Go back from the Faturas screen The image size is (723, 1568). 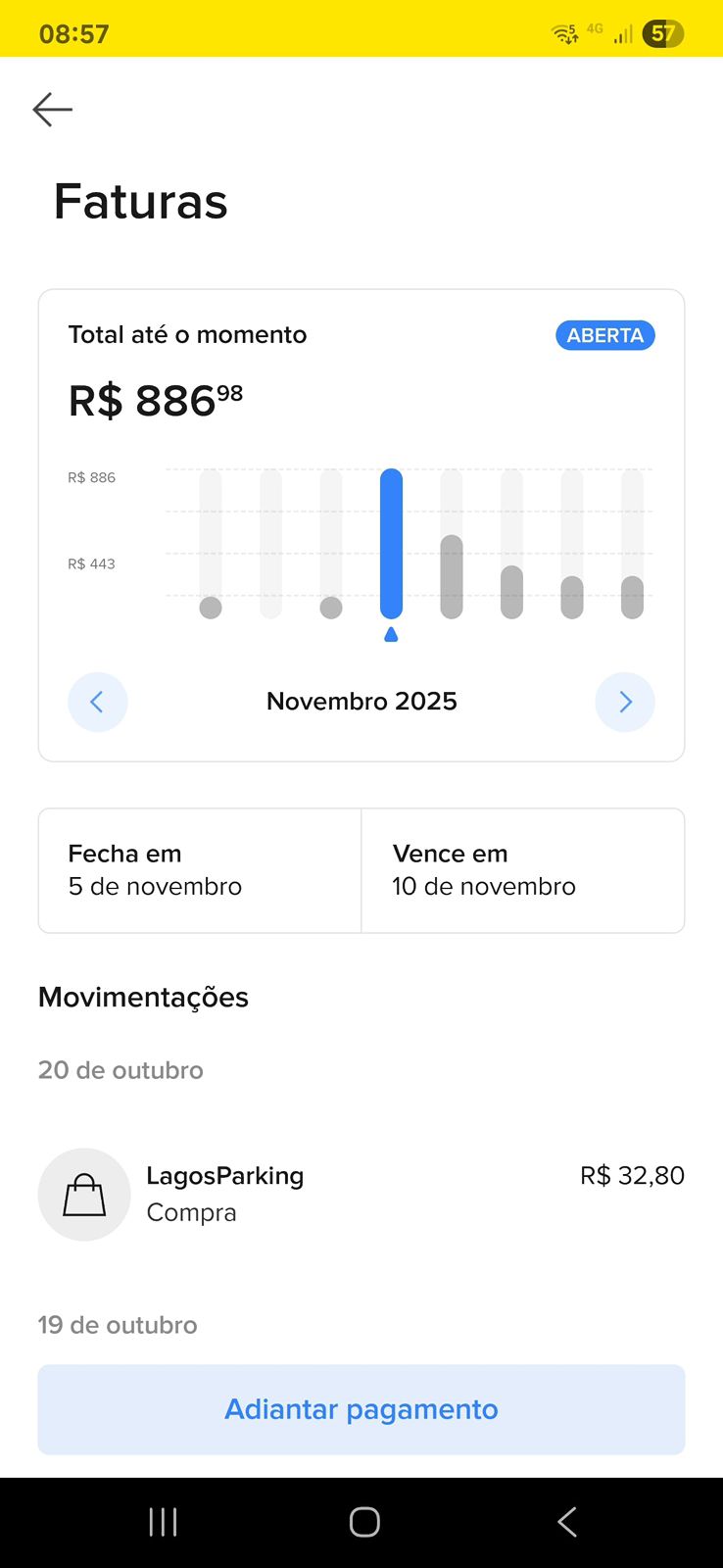53,110
